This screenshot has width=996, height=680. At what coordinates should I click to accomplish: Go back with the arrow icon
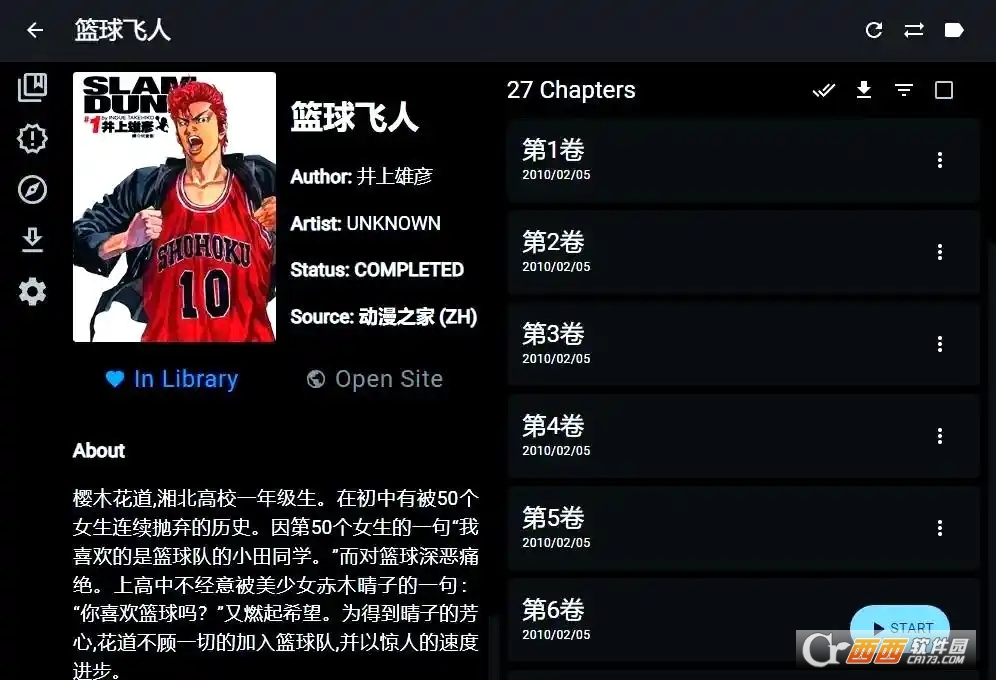coord(35,30)
